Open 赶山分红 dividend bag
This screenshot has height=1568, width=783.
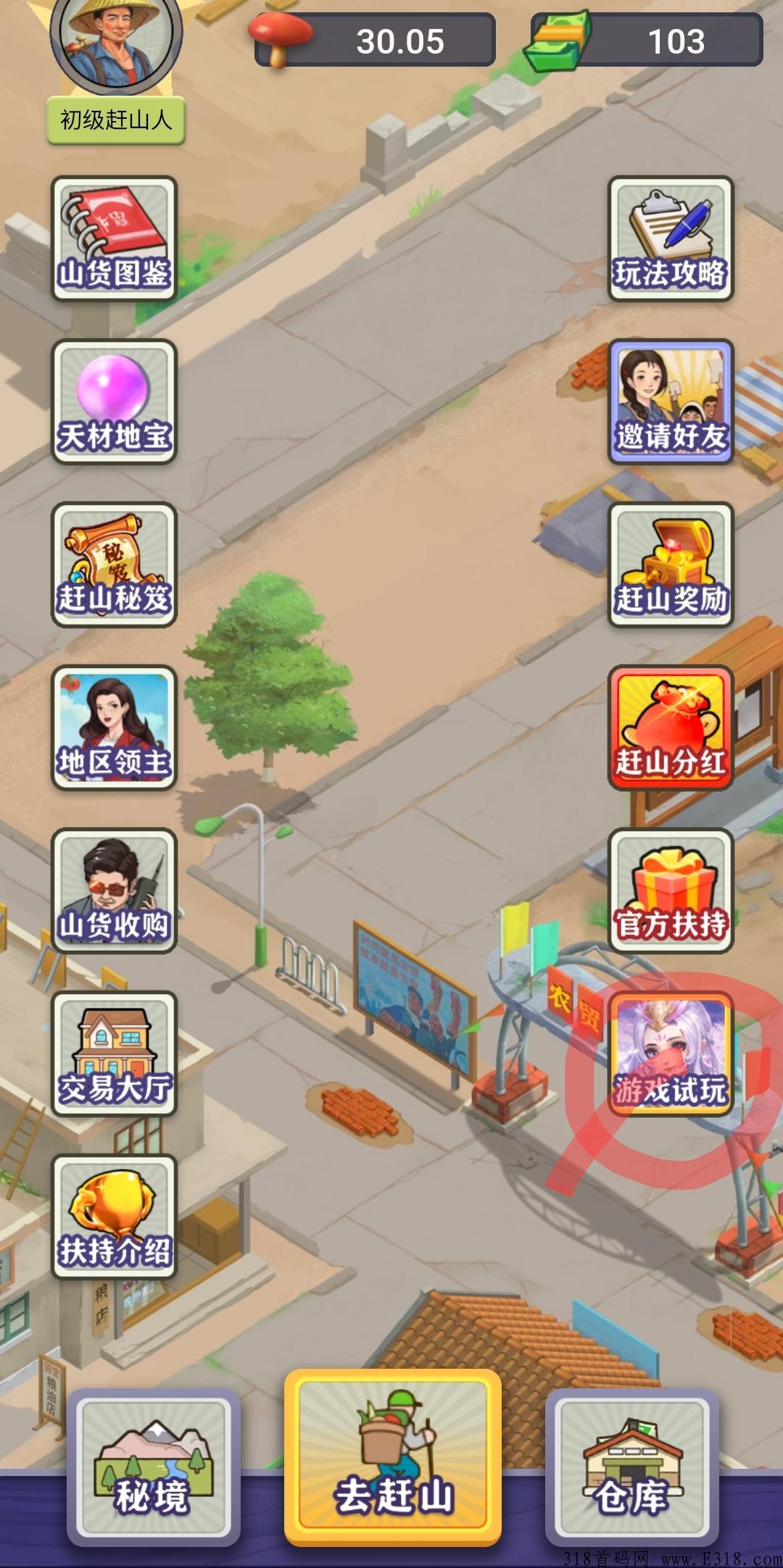(x=671, y=727)
